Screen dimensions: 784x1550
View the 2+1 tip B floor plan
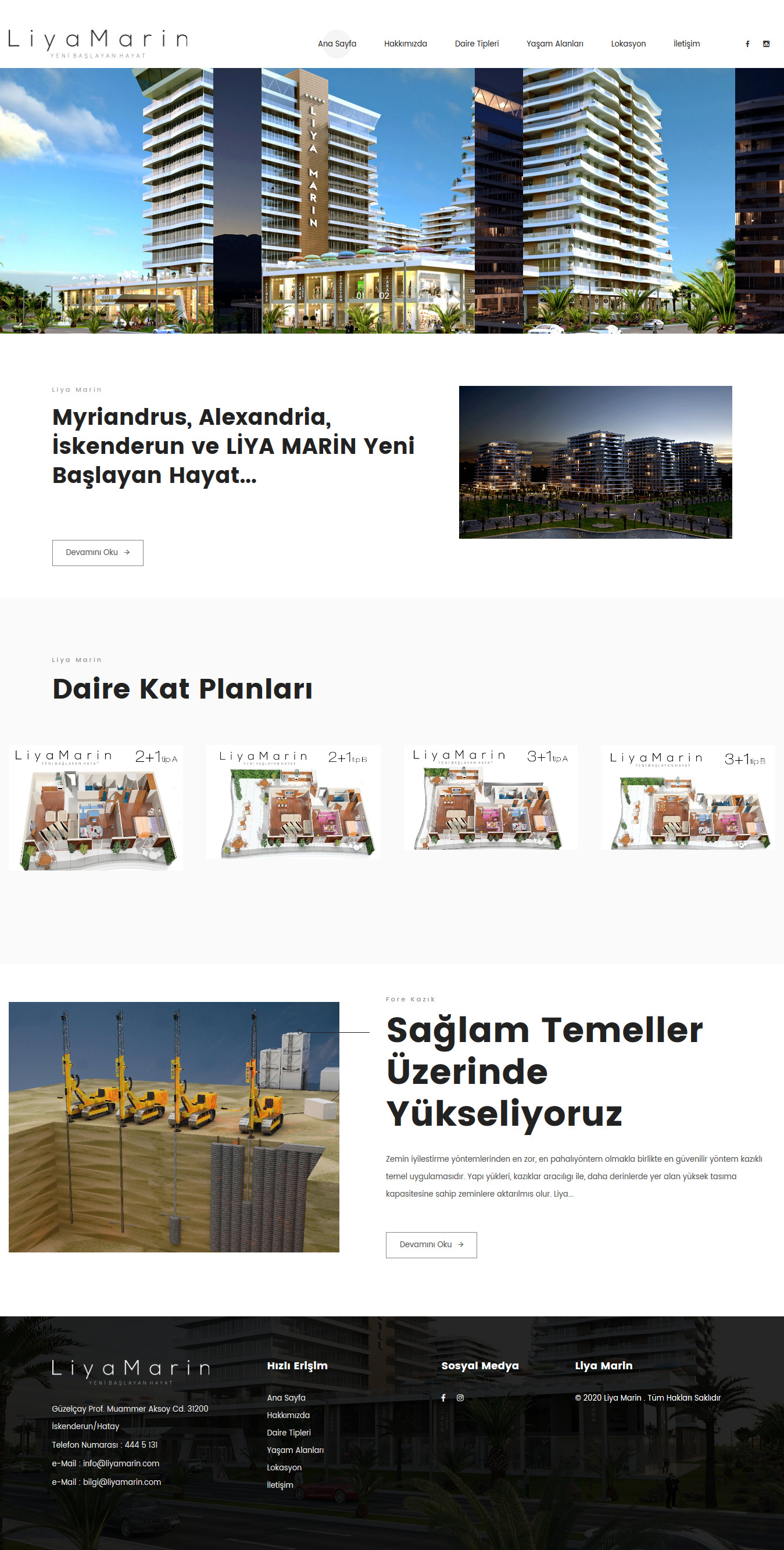click(x=293, y=802)
